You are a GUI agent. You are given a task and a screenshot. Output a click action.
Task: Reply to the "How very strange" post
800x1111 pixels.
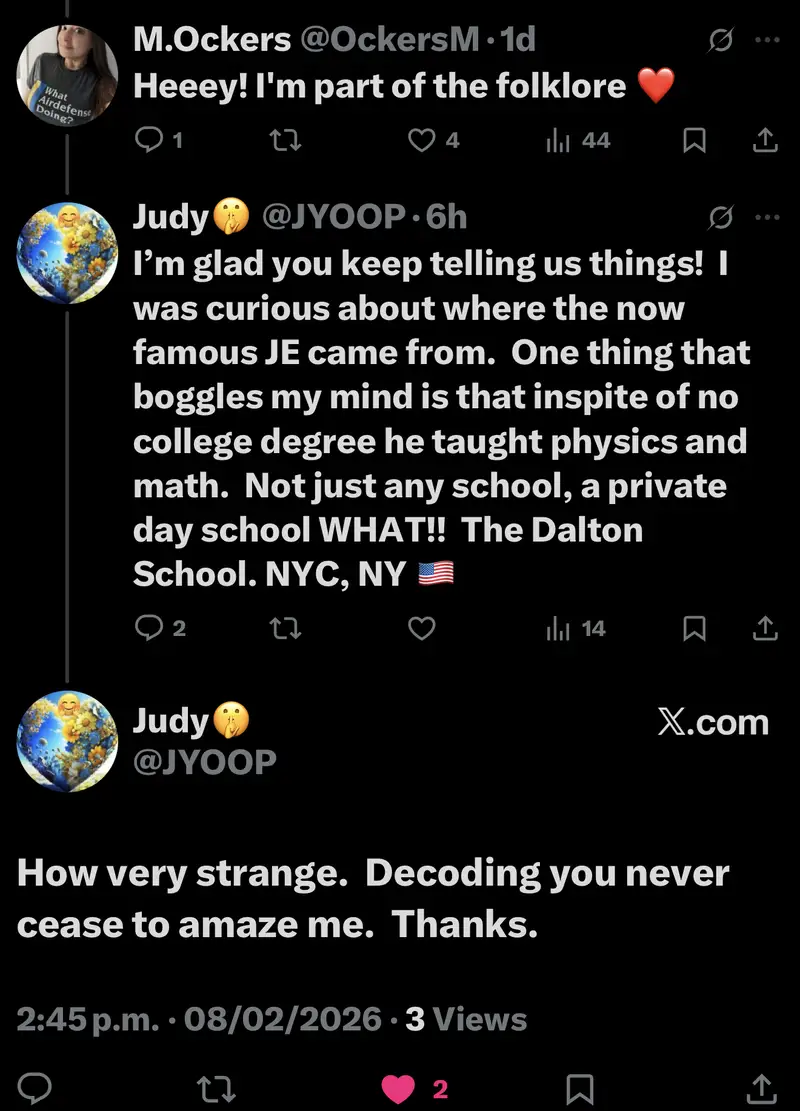38,1087
